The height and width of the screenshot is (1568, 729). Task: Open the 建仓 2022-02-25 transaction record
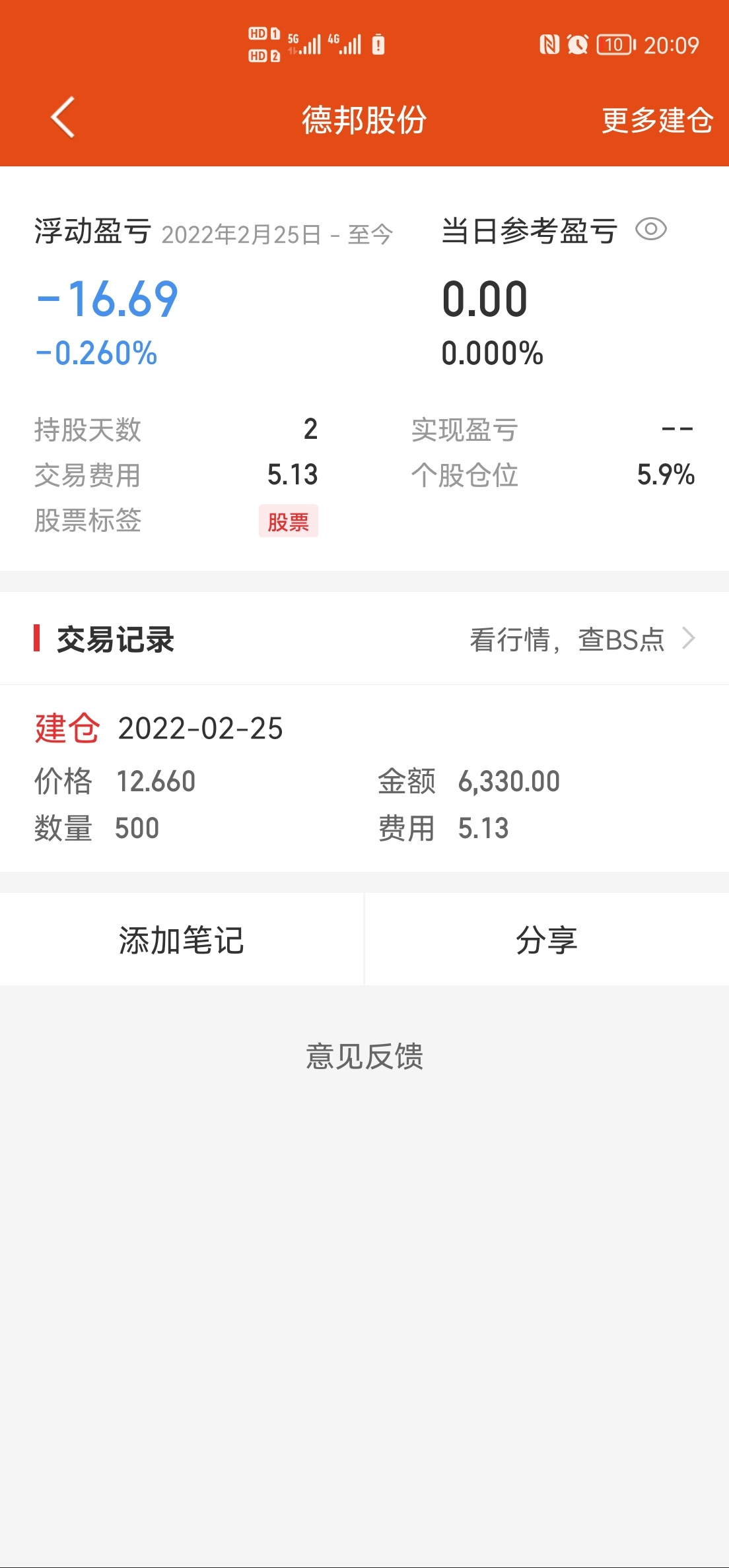pyautogui.click(x=364, y=779)
